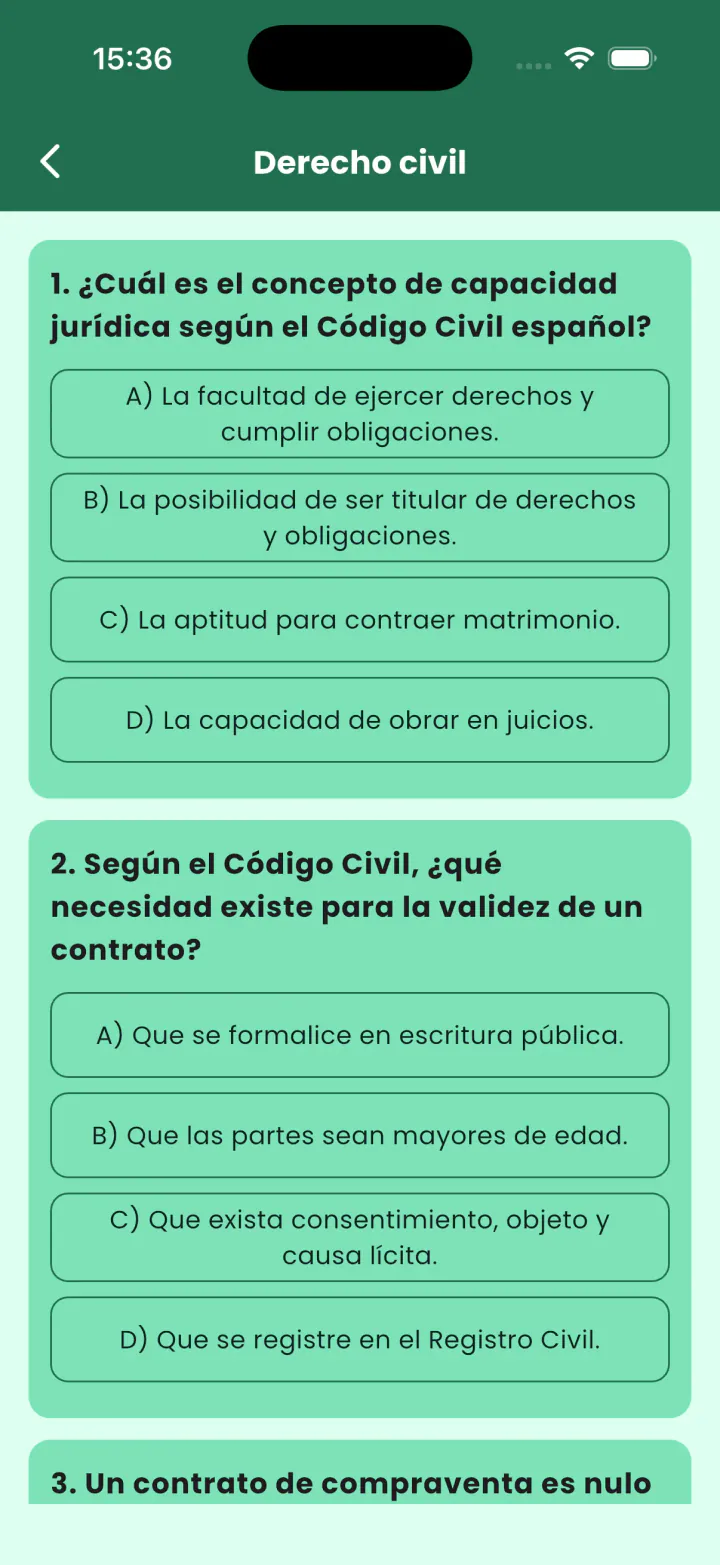Viewport: 720px width, 1565px height.
Task: Pick C) Que exista consentimiento, objeto y causa
Action: pyautogui.click(x=360, y=1237)
